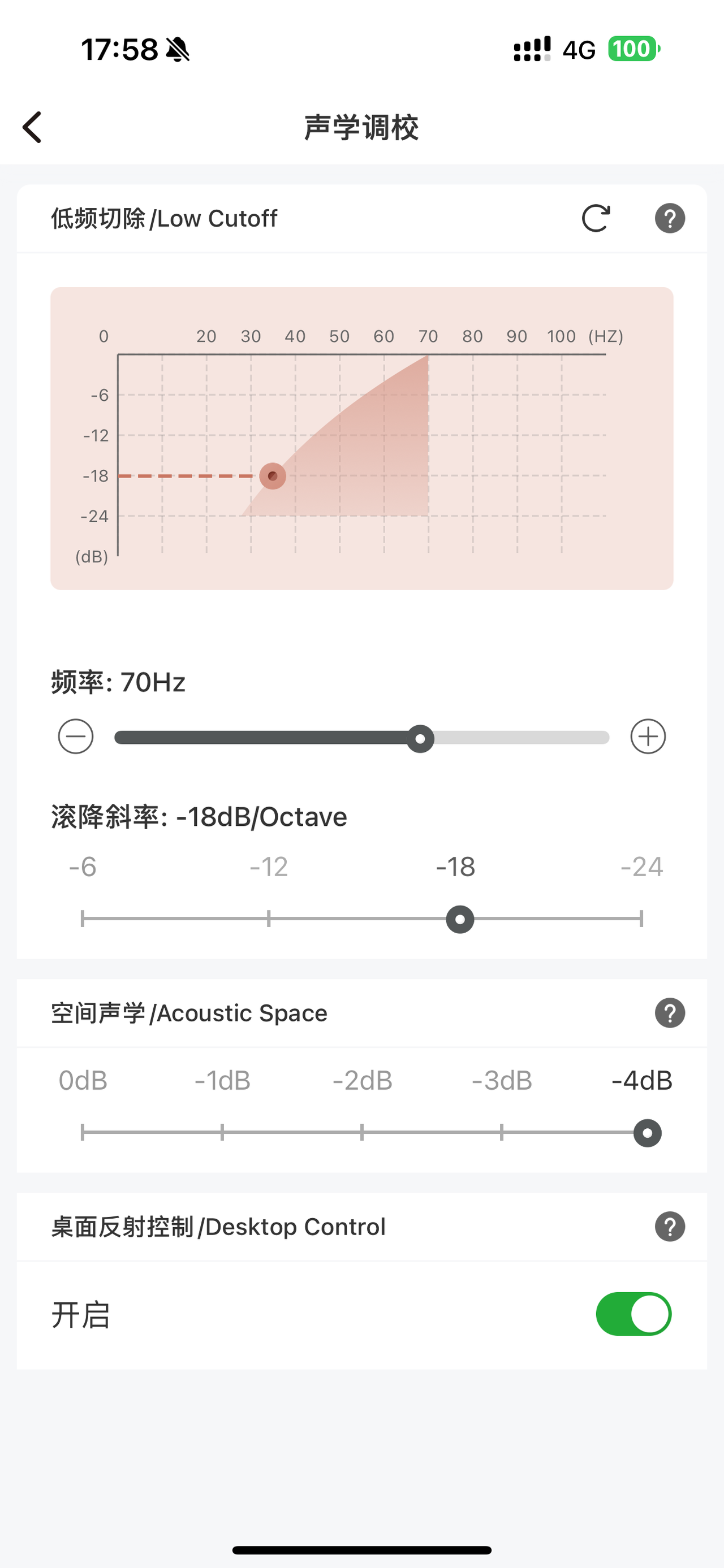
Task: Set roll-off slope to -12
Action: tap(269, 919)
